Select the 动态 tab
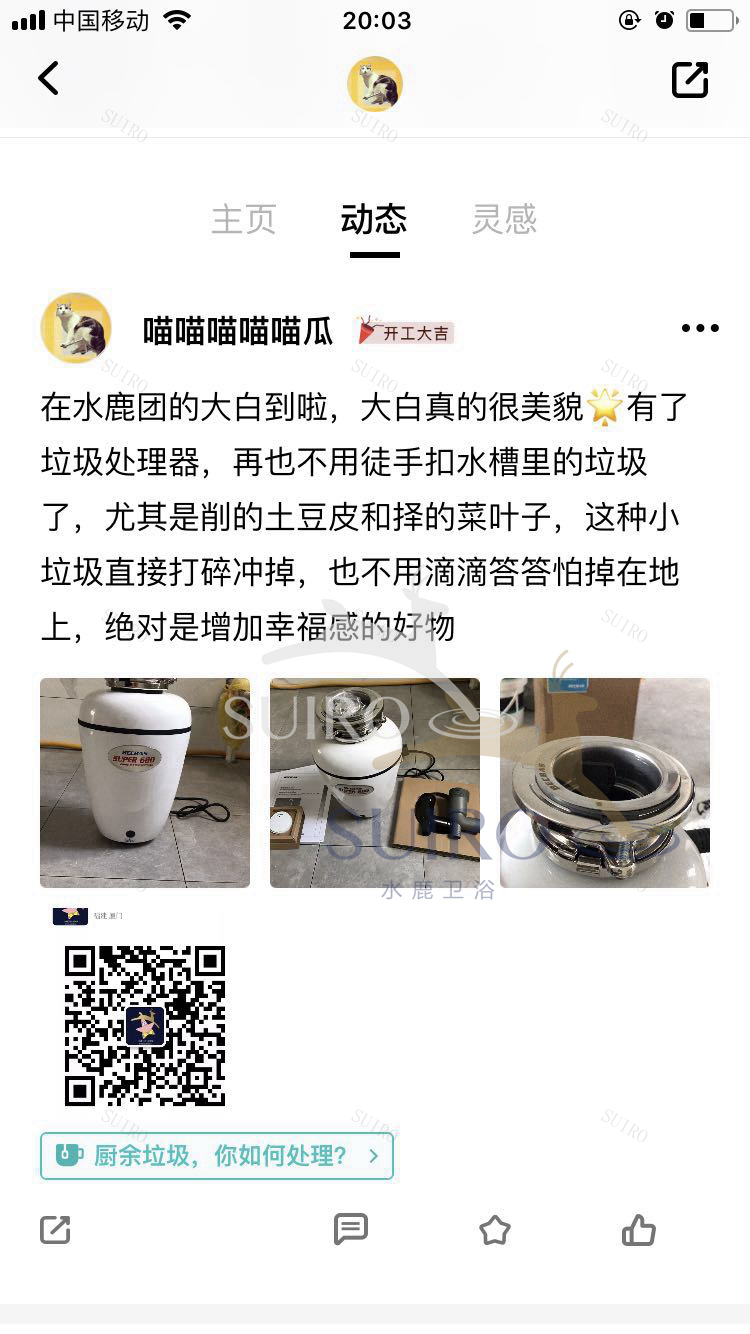The height and width of the screenshot is (1334, 750). point(374,219)
